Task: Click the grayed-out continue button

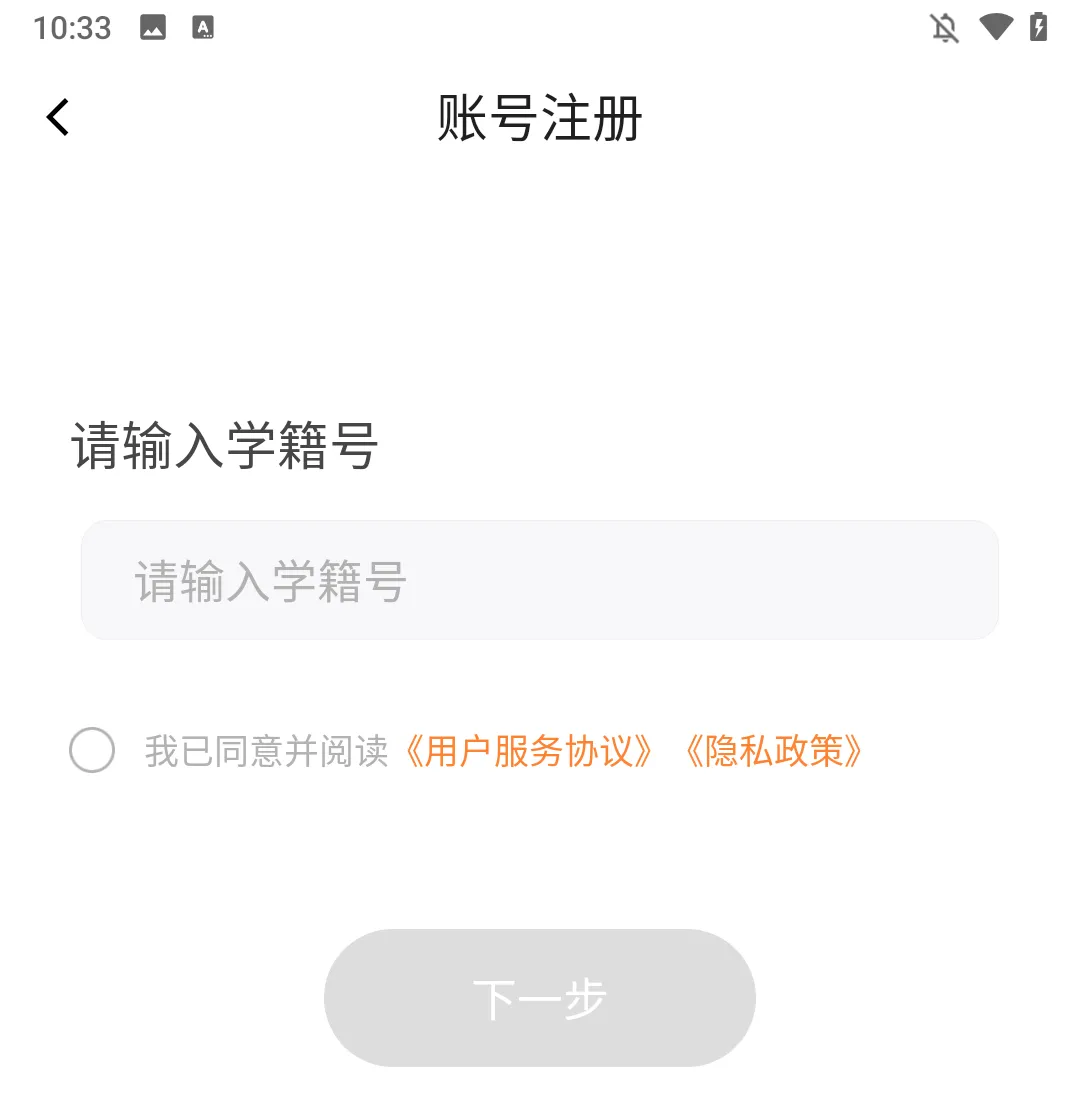Action: click(x=540, y=997)
